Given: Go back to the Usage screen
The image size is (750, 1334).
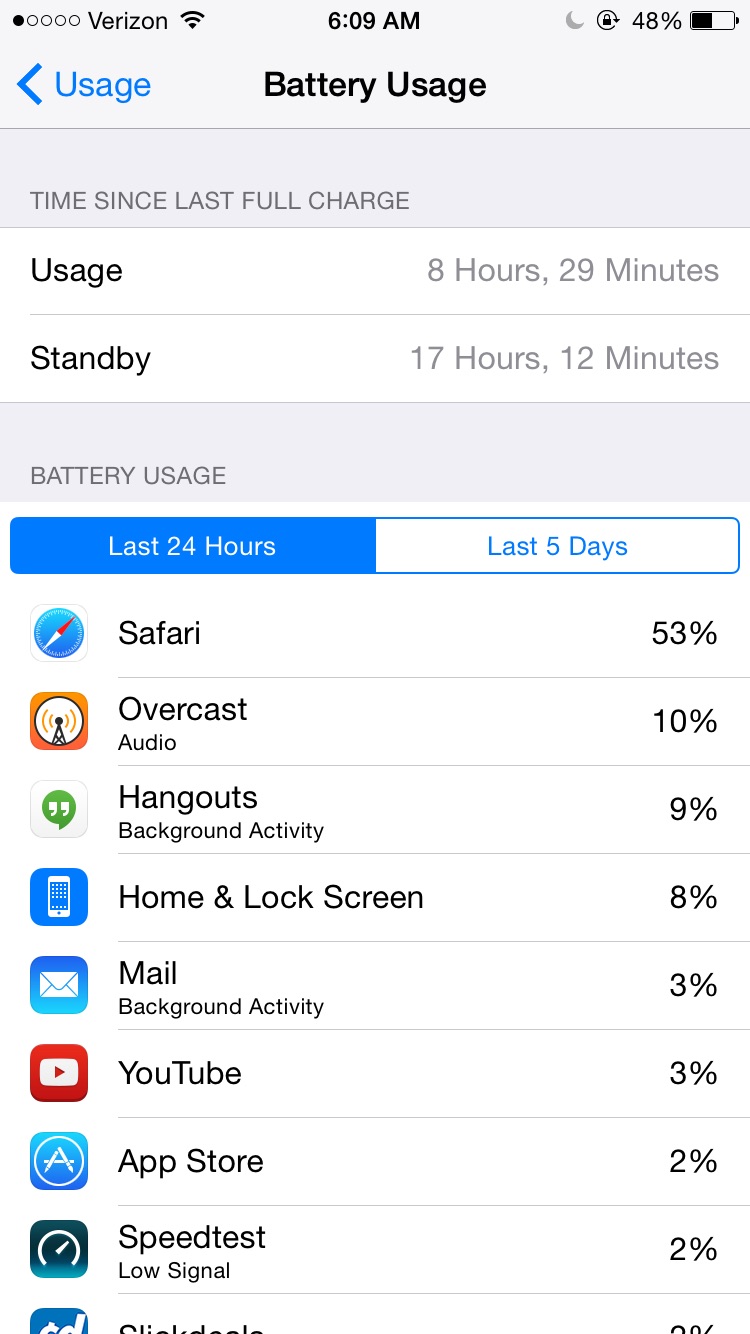Looking at the screenshot, I should point(84,85).
